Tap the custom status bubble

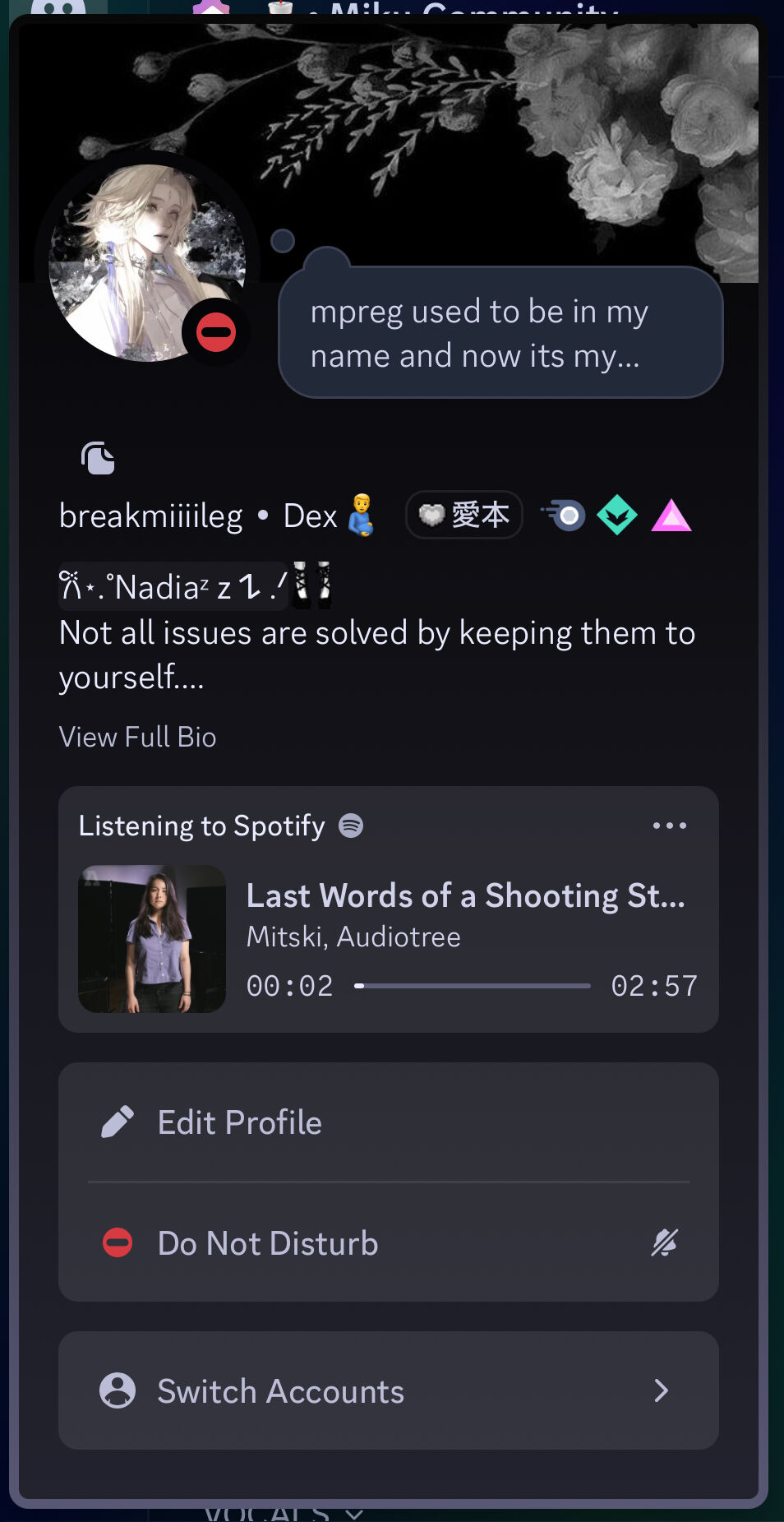pos(500,334)
